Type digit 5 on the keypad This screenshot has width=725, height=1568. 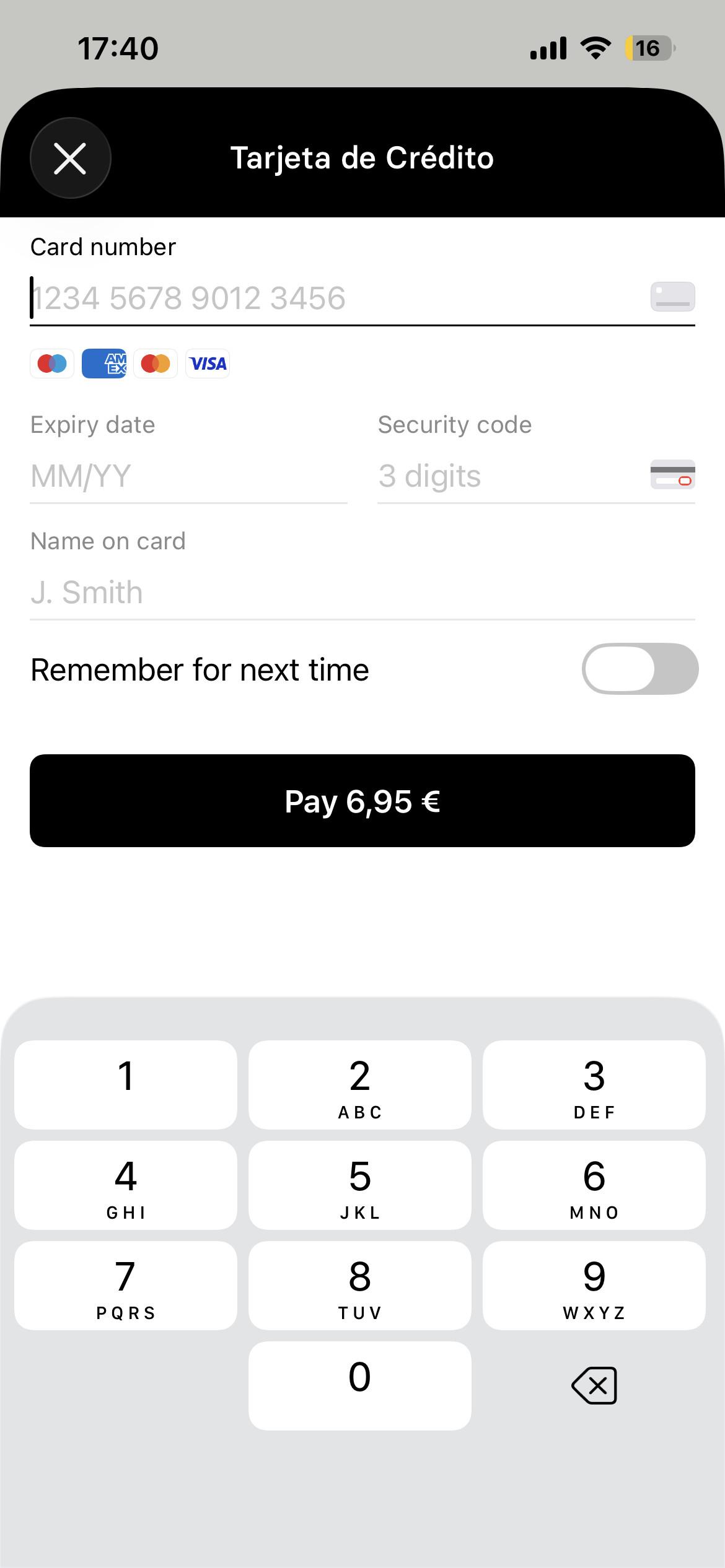359,1185
